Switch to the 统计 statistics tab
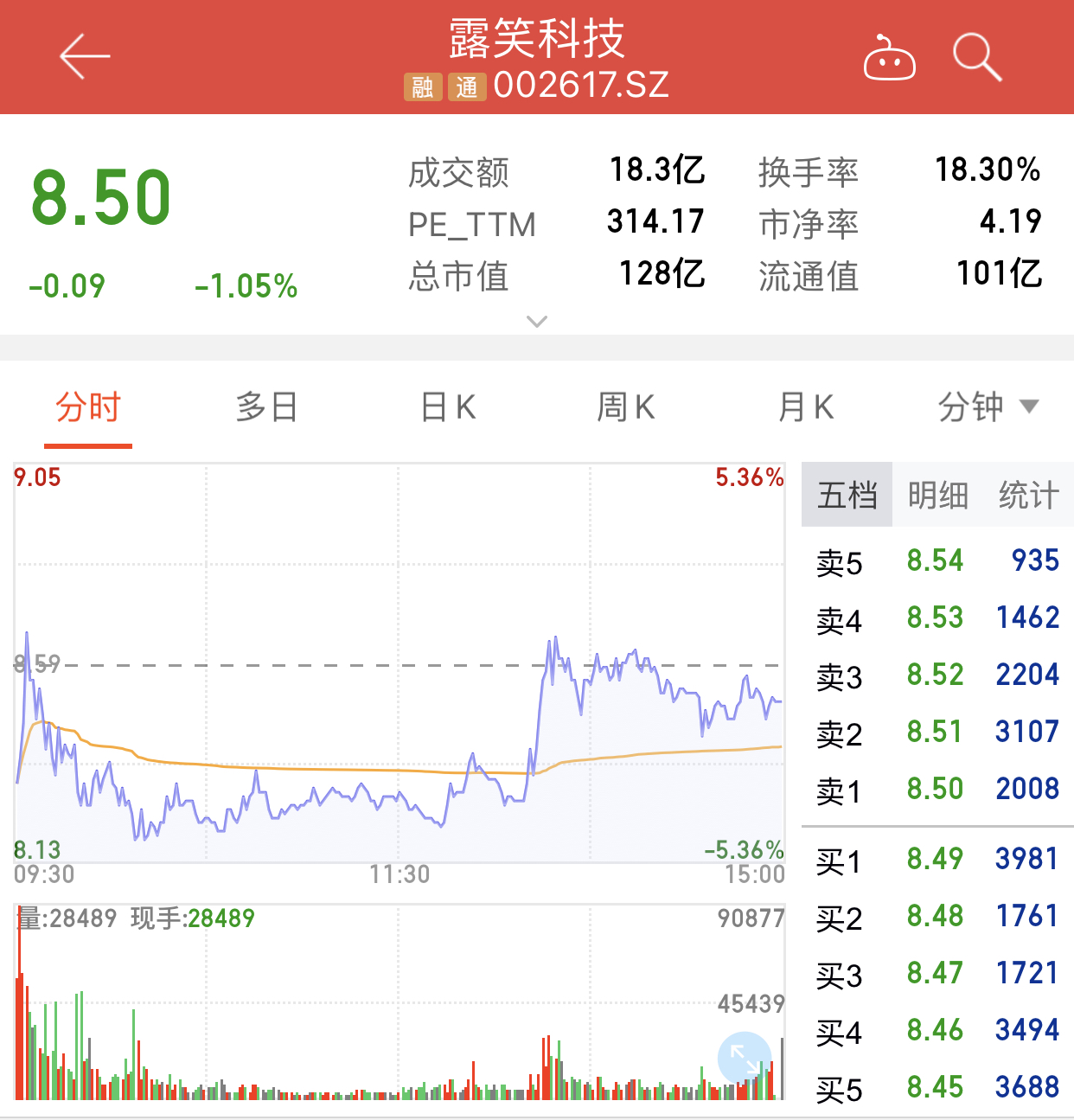This screenshot has width=1074, height=1120. [x=1028, y=496]
